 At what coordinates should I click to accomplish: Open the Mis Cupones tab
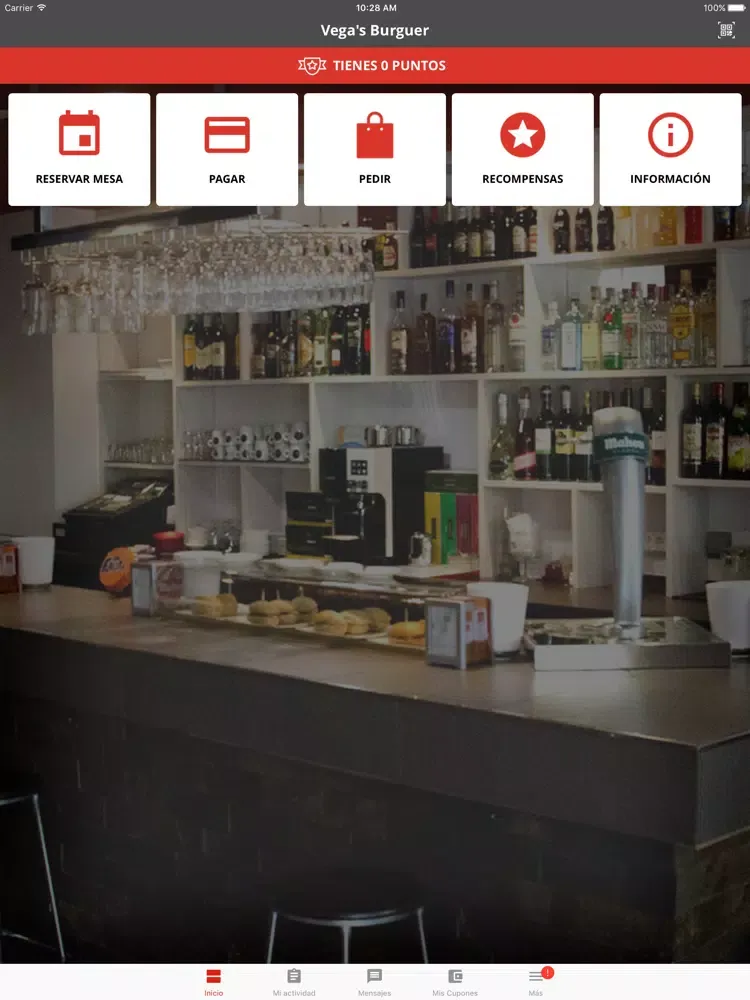(x=455, y=981)
